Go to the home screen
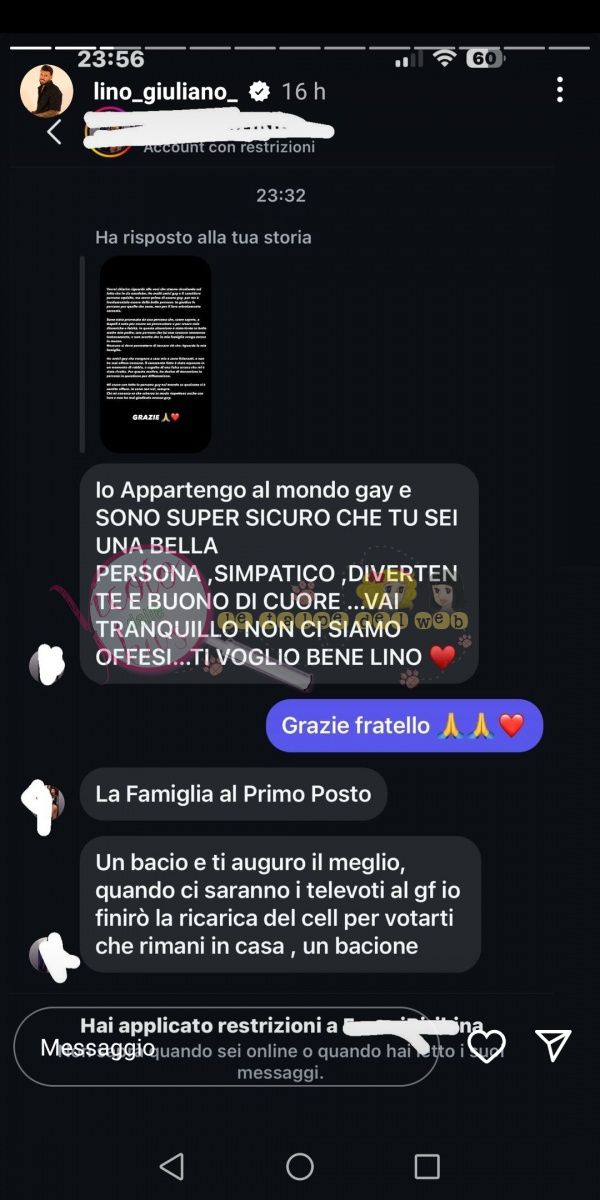600x1200 pixels. point(300,1166)
